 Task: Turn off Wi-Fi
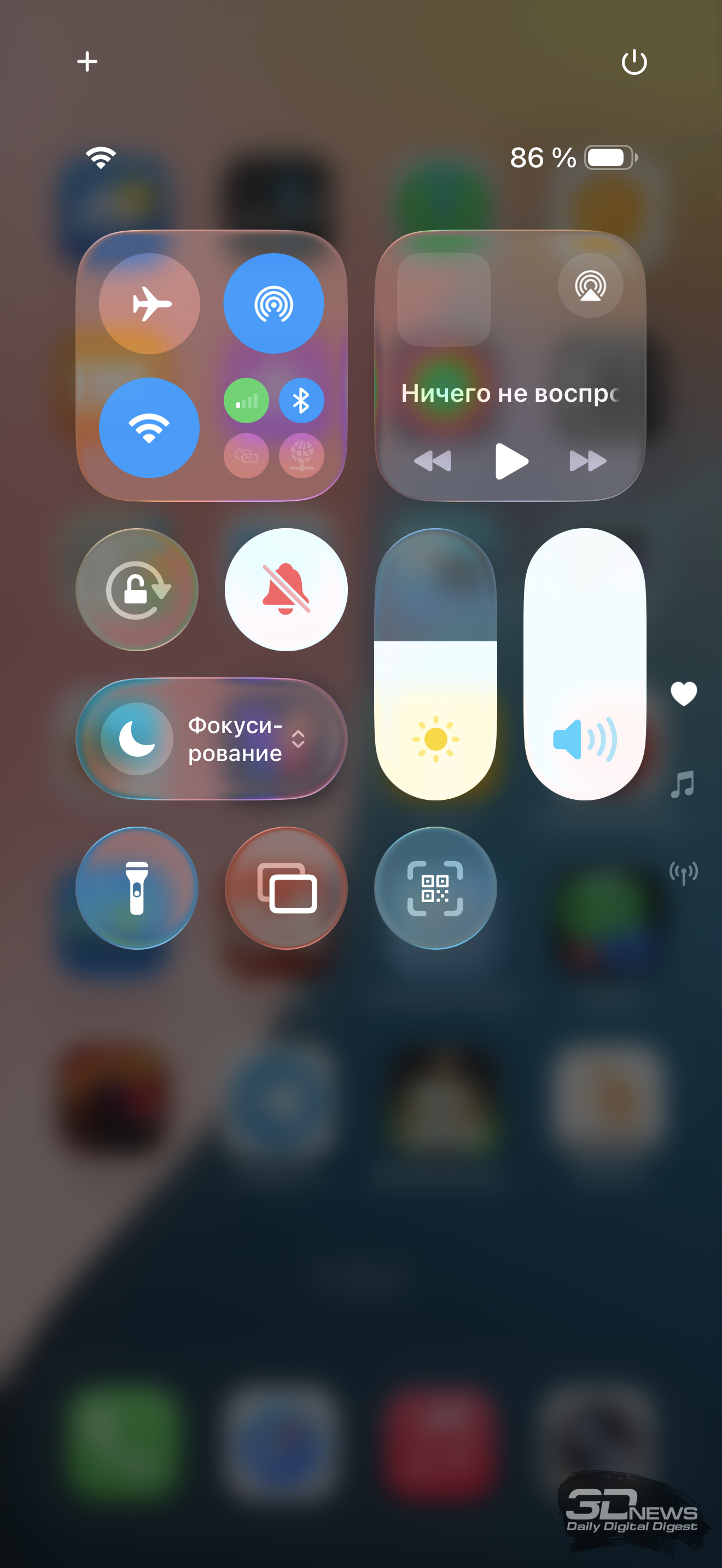[x=150, y=428]
